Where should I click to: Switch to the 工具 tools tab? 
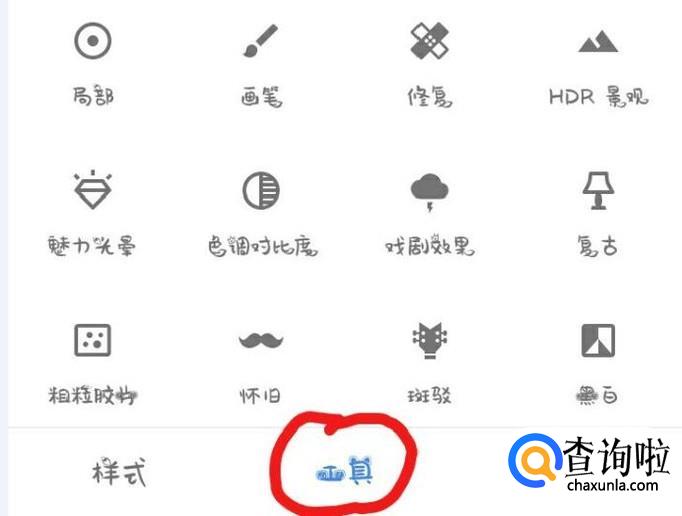pyautogui.click(x=346, y=471)
